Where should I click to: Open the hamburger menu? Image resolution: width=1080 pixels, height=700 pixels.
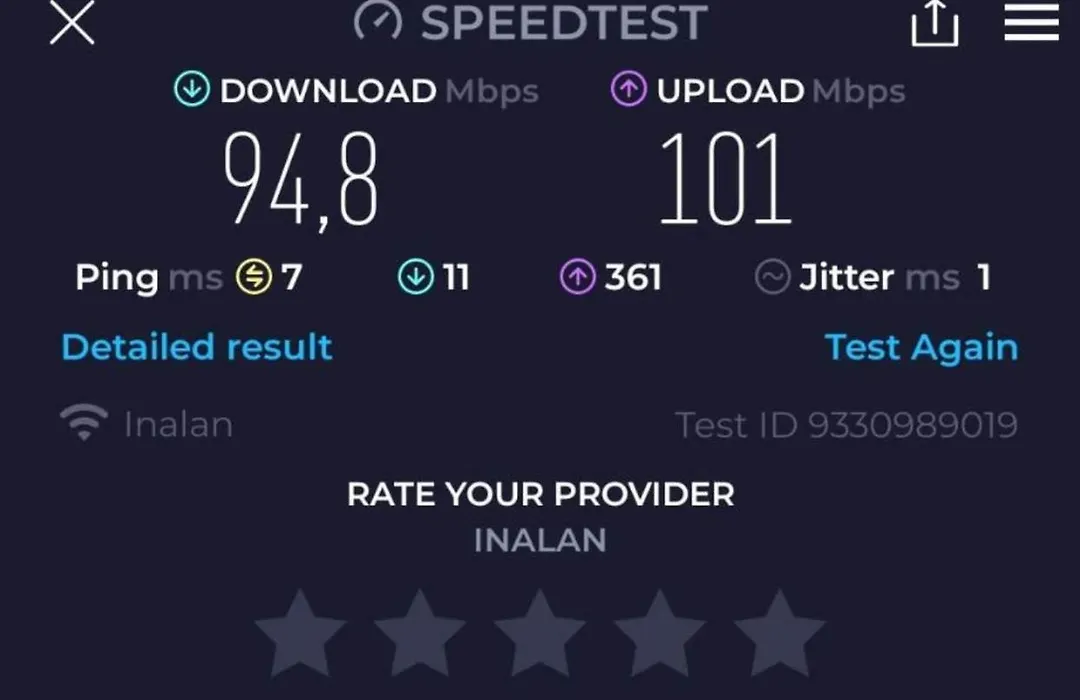point(1031,24)
